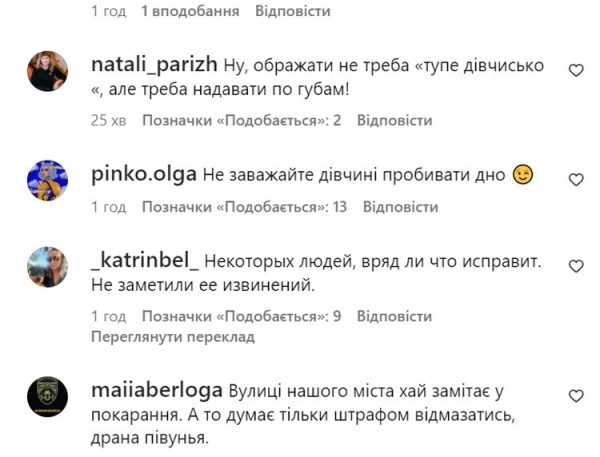Like maiiaberloga's comment
The width and height of the screenshot is (600, 457).
pos(576,397)
